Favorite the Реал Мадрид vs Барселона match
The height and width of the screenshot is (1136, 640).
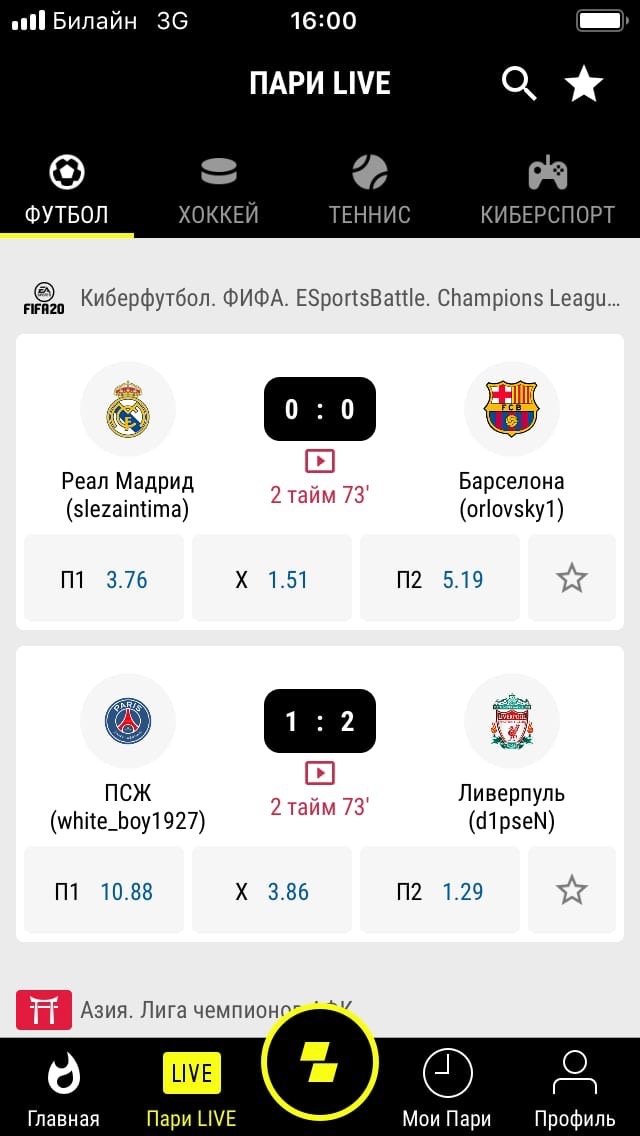[572, 579]
